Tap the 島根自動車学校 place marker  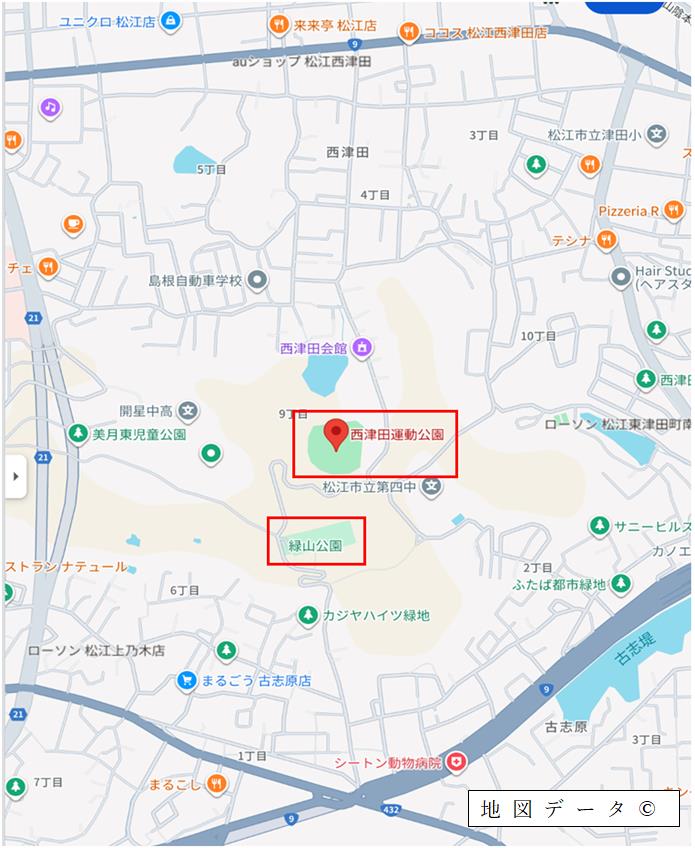tap(258, 280)
